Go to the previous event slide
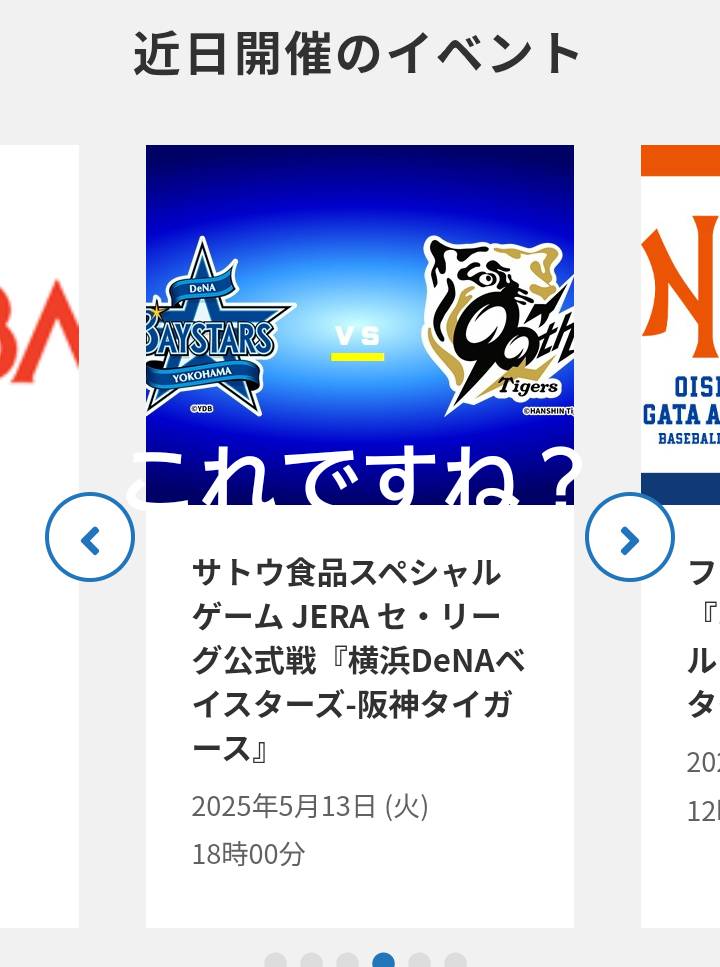Viewport: 720px width, 967px height. tap(90, 538)
